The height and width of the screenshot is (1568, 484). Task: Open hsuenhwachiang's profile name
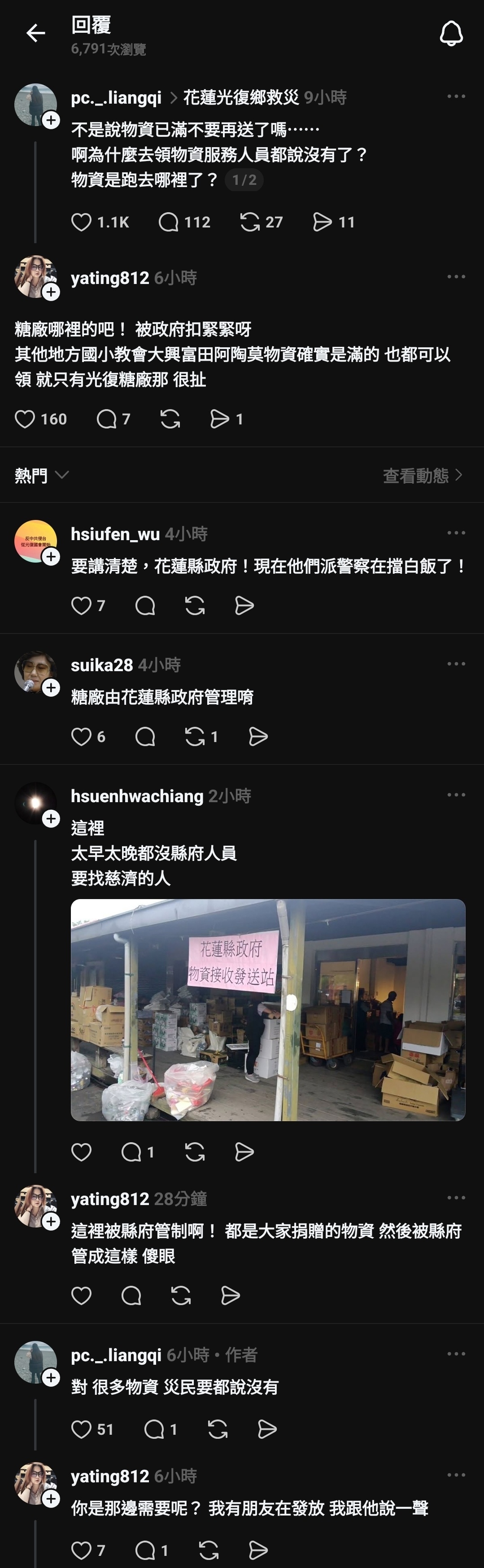click(x=137, y=795)
